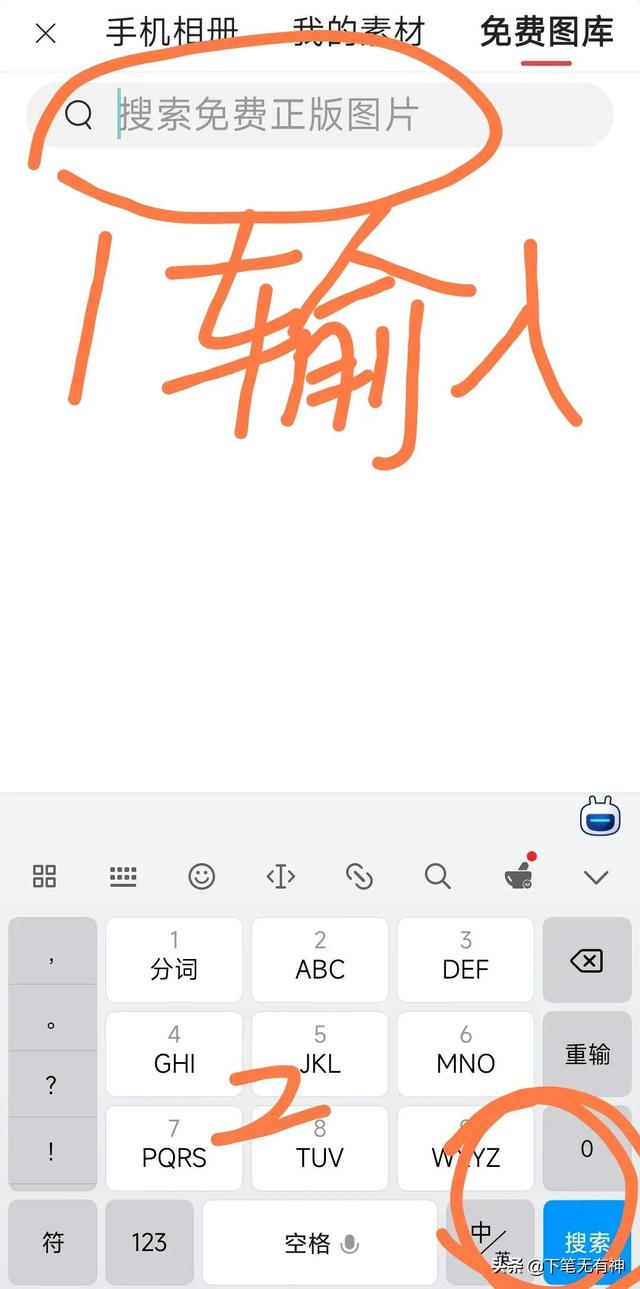
Task: Switch to the 123 number keypad
Action: click(x=149, y=1242)
